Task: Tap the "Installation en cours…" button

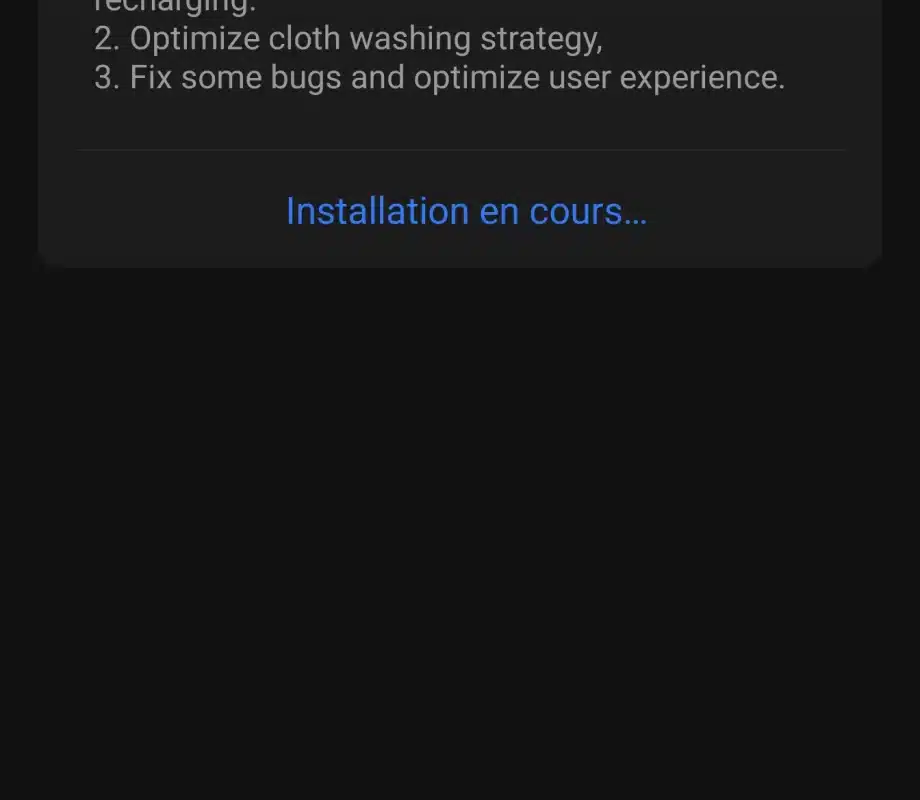Action: [466, 211]
